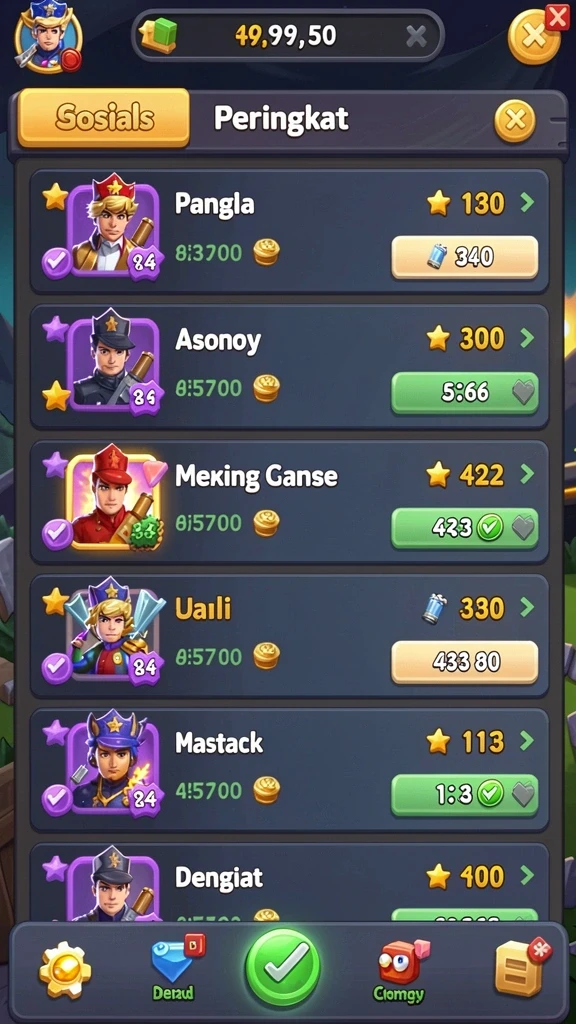The height and width of the screenshot is (1024, 576).
Task: Close the screen with the red X
Action: (x=557, y=18)
